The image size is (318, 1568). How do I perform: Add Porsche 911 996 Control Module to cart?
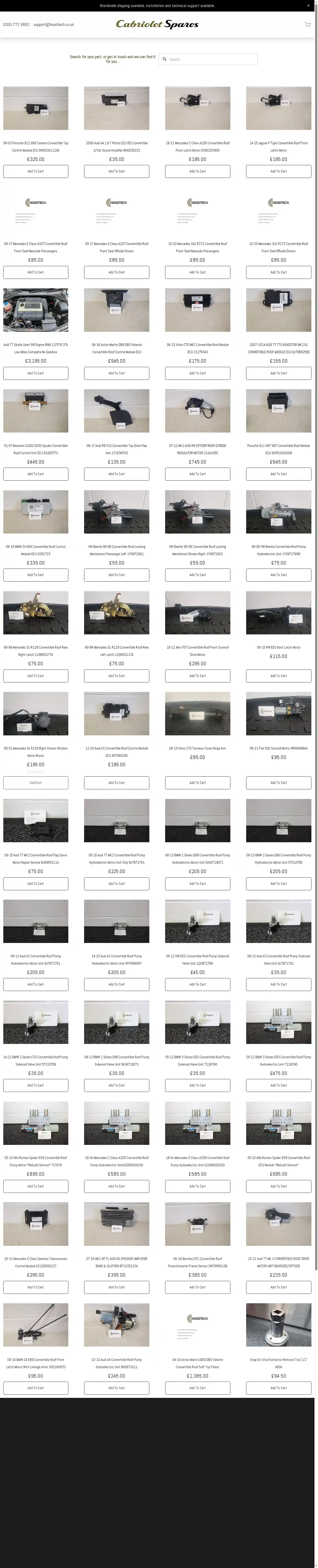coord(35,172)
